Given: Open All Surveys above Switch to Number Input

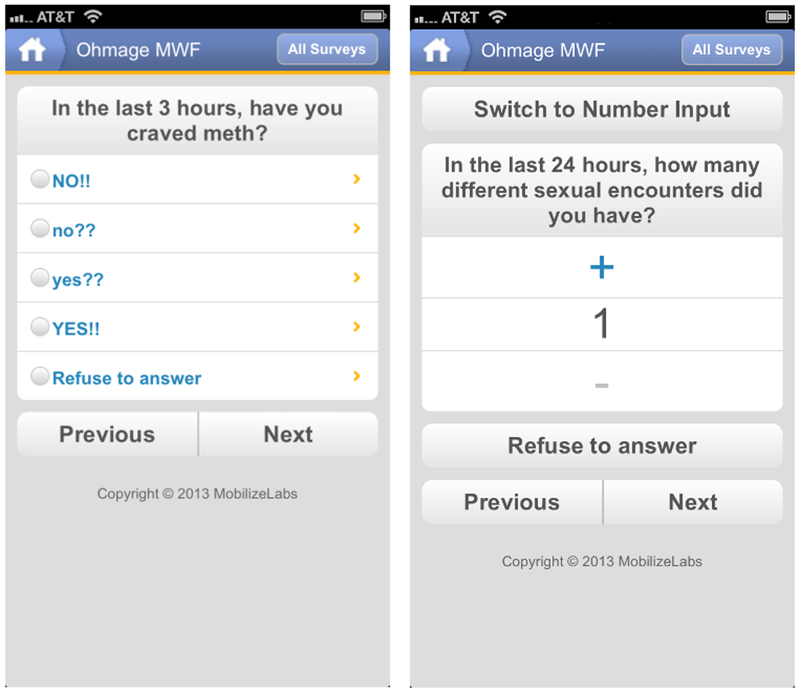Looking at the screenshot, I should point(732,50).
